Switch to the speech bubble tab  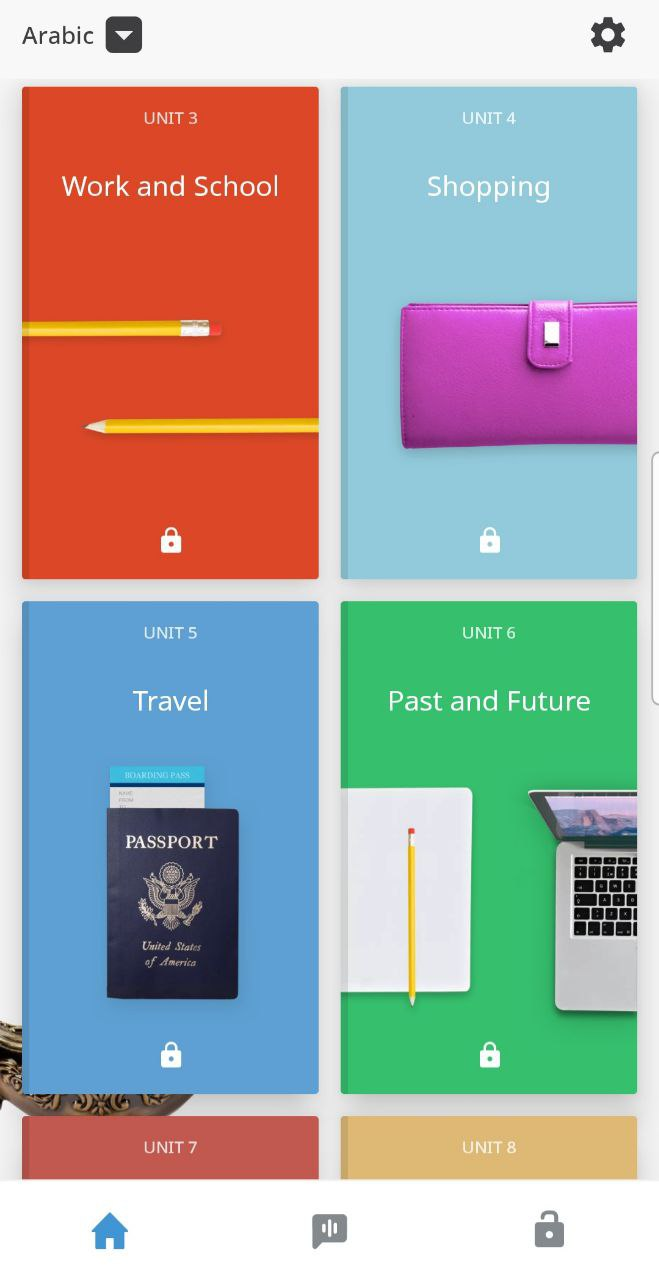coord(329,1231)
